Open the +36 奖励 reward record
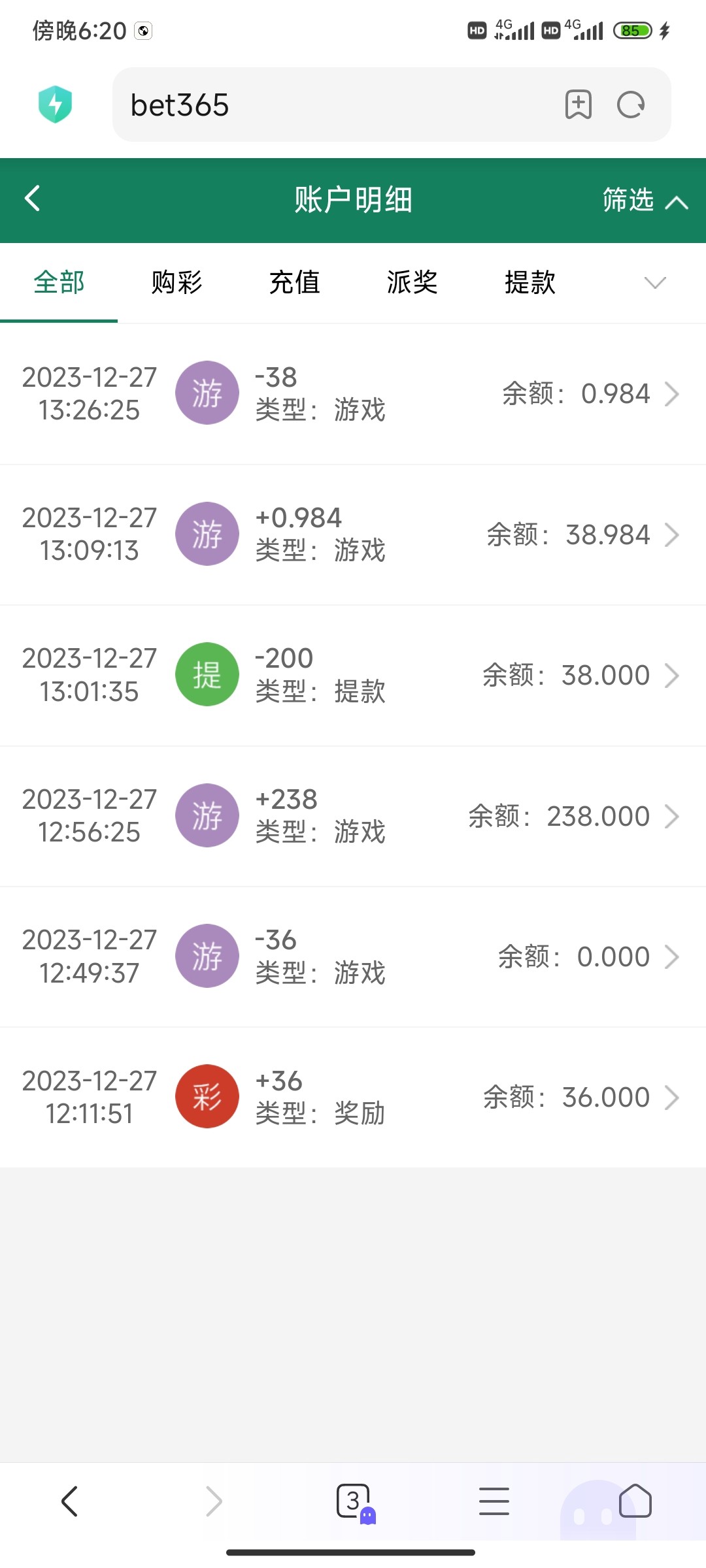Viewport: 706px width, 1568px height. point(353,1098)
